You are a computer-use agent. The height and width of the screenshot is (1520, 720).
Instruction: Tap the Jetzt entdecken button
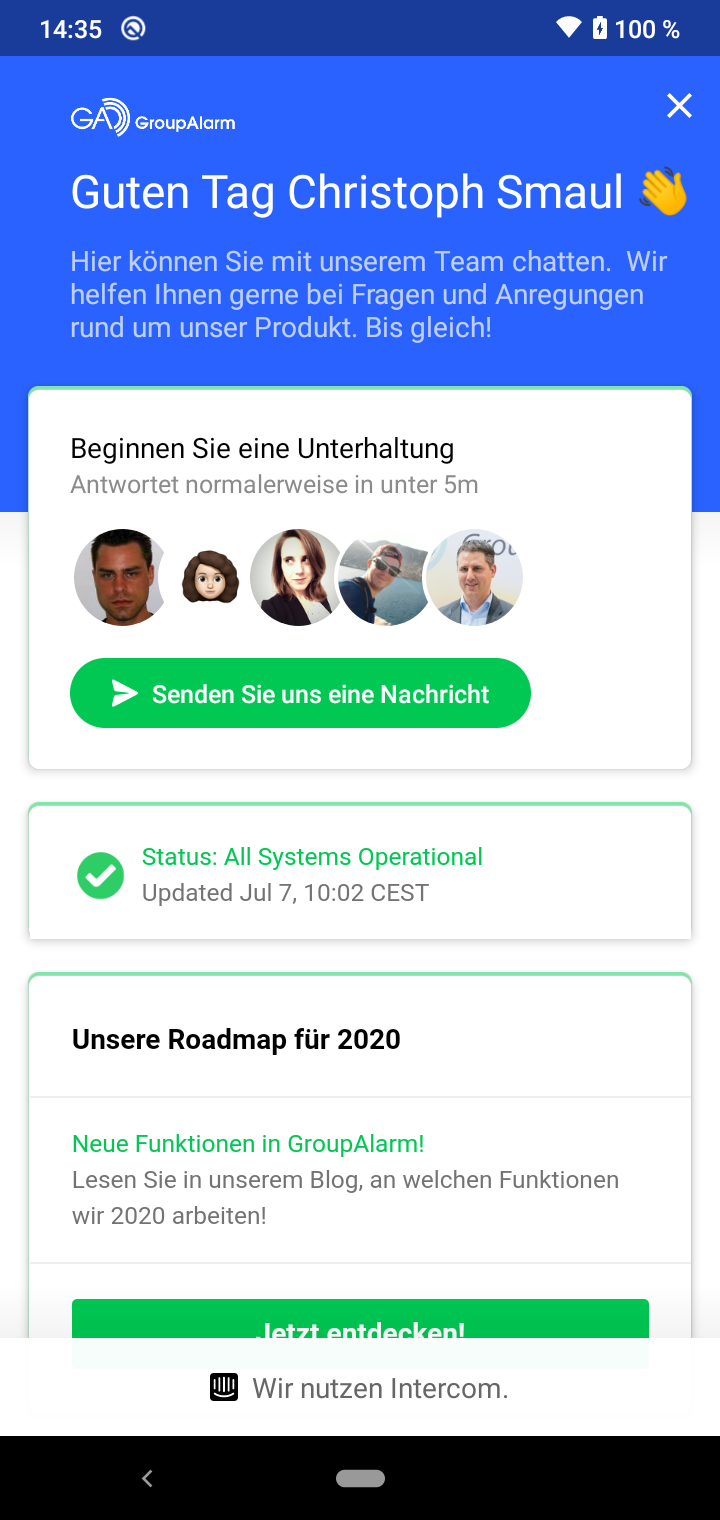[360, 1320]
